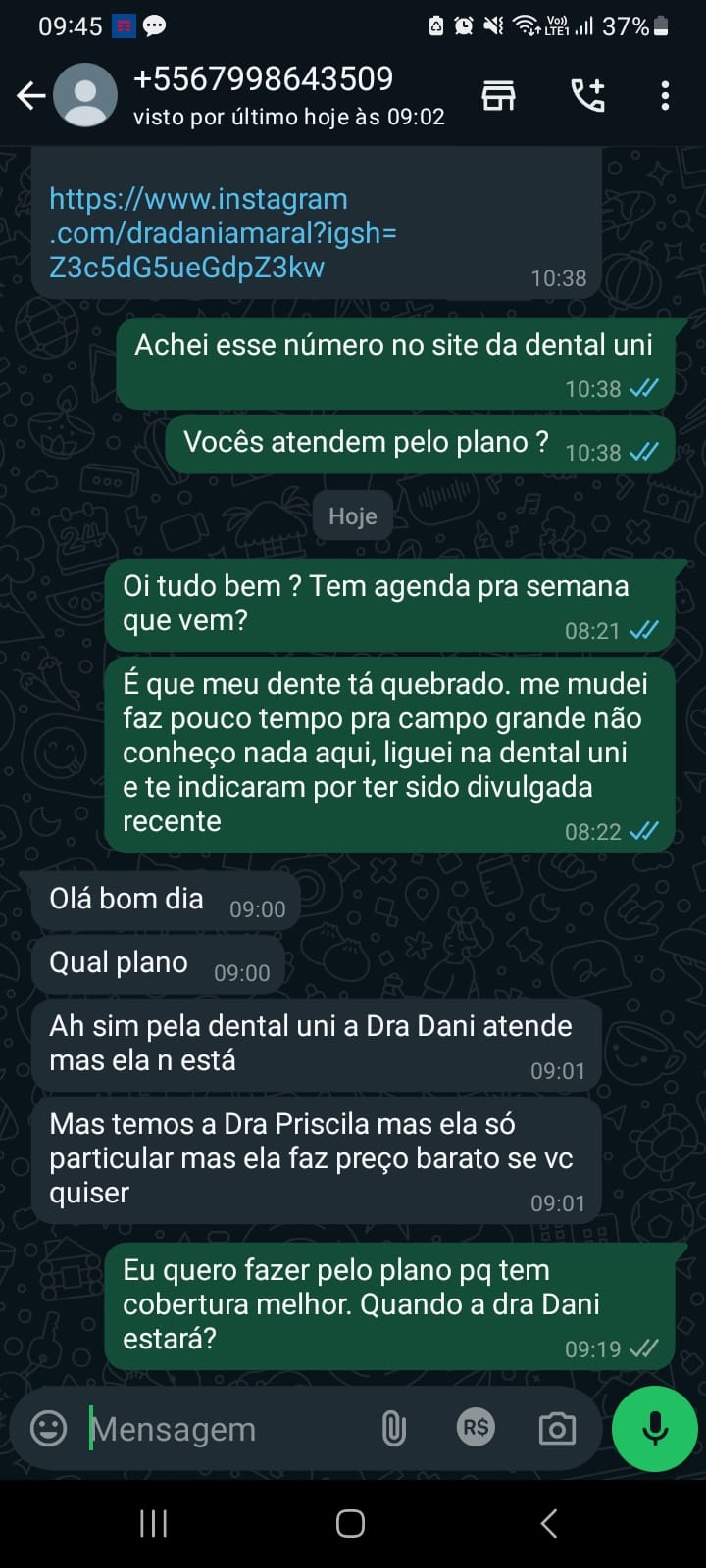Focus the Mensagem text field
Screen dimensions: 706x1568
(226, 1429)
